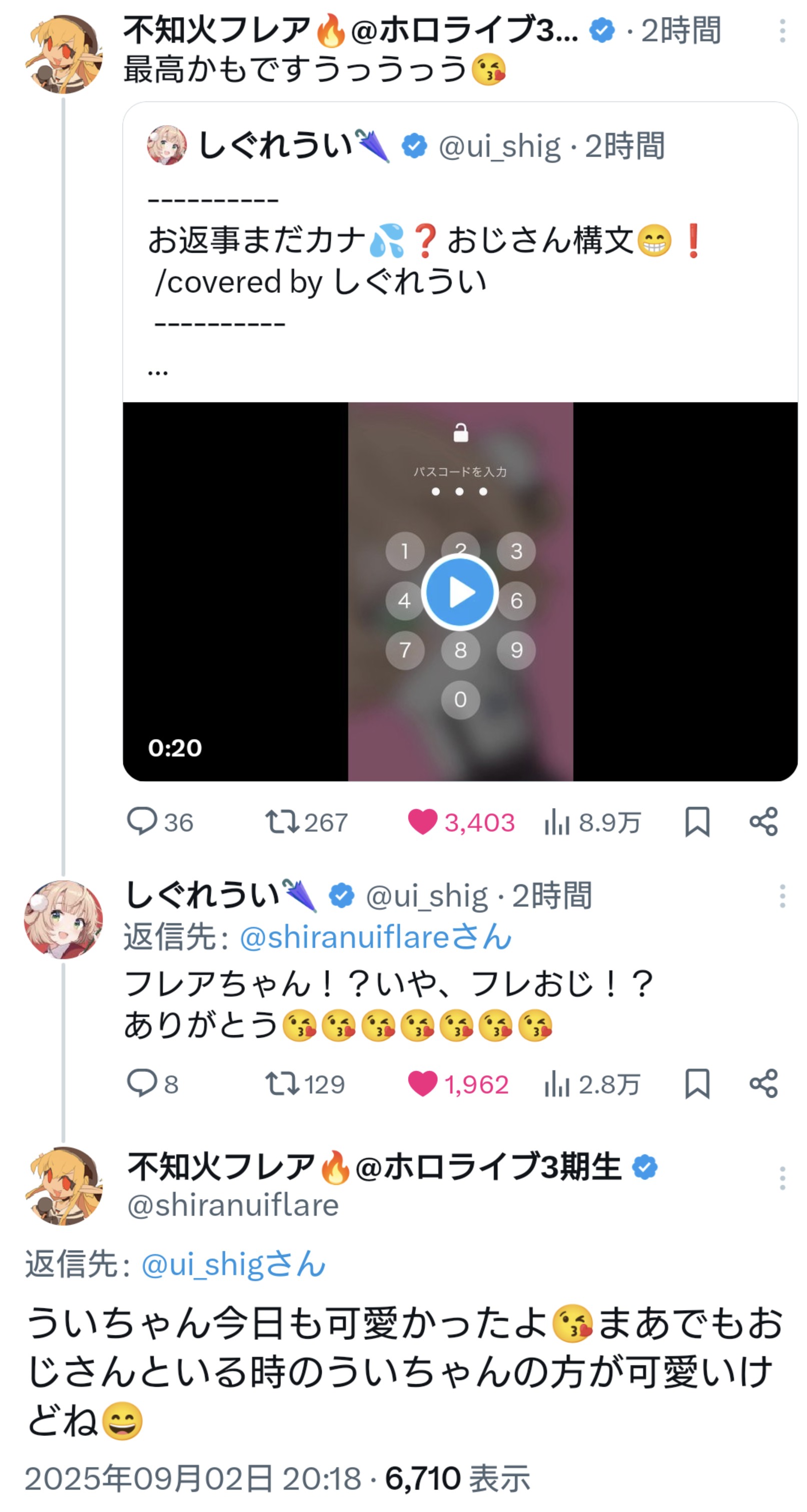The width and height of the screenshot is (807, 1512).
Task: Open overflow menu on しぐれうい's reply
Action: coord(782,896)
